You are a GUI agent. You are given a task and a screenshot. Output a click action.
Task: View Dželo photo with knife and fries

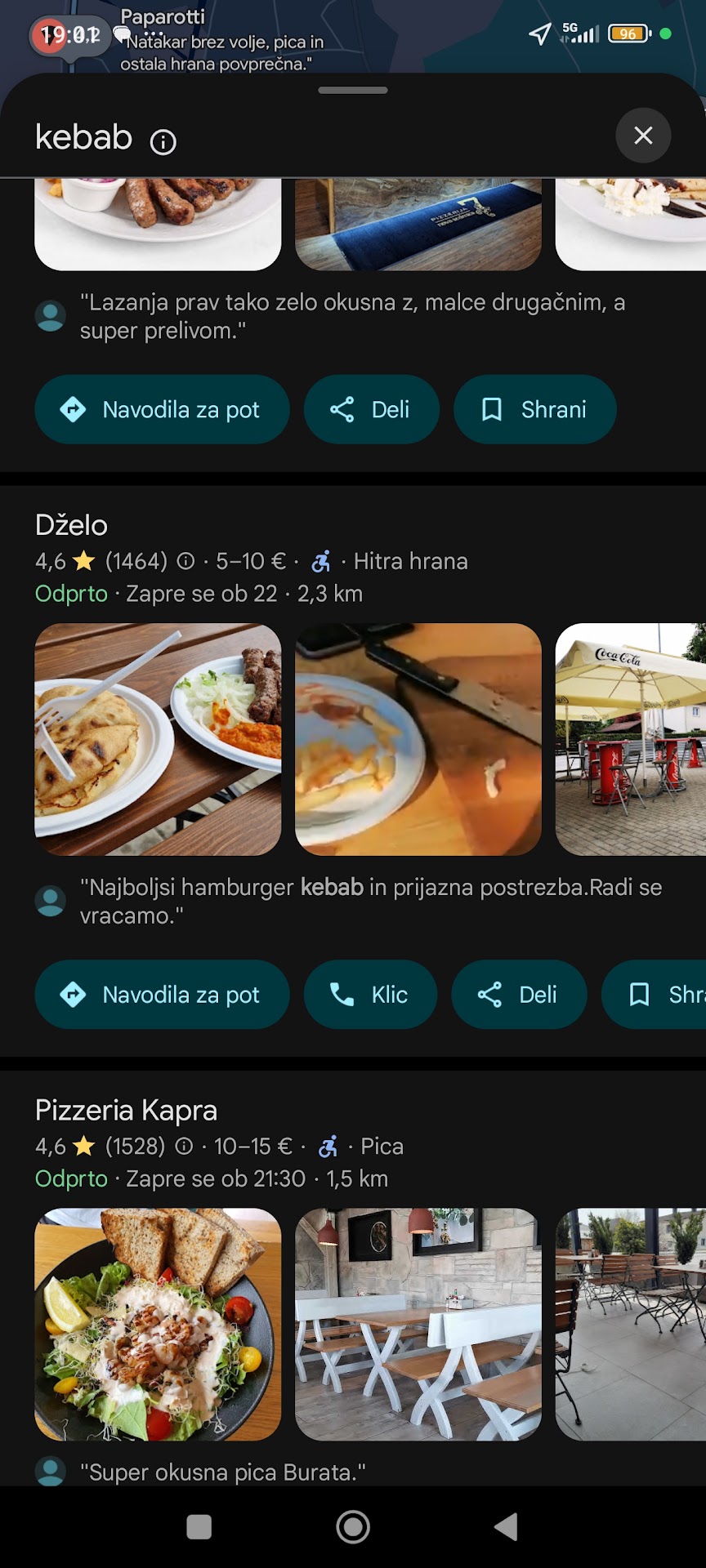pos(418,739)
